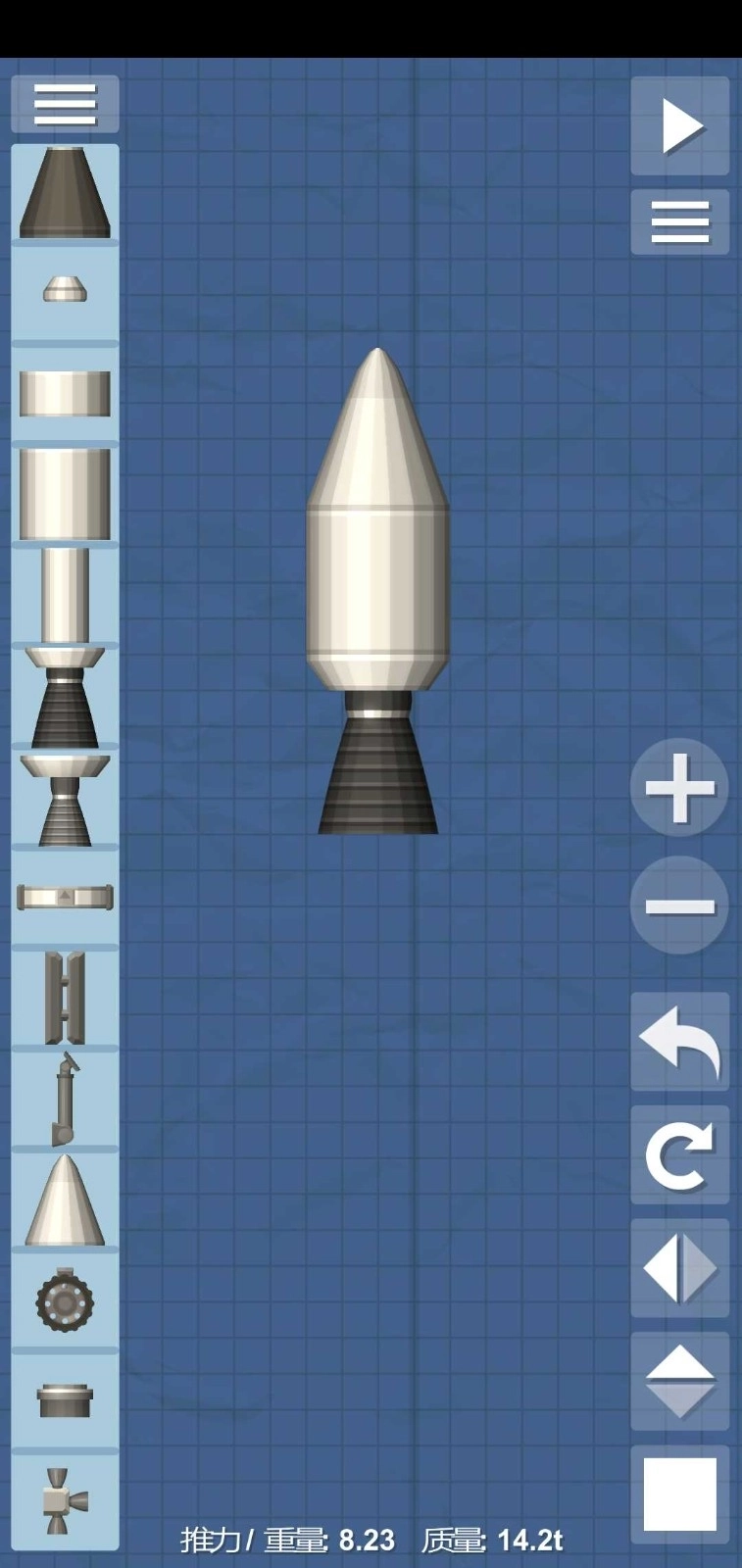Zoom in with the plus button
The height and width of the screenshot is (1568, 742).
679,788
